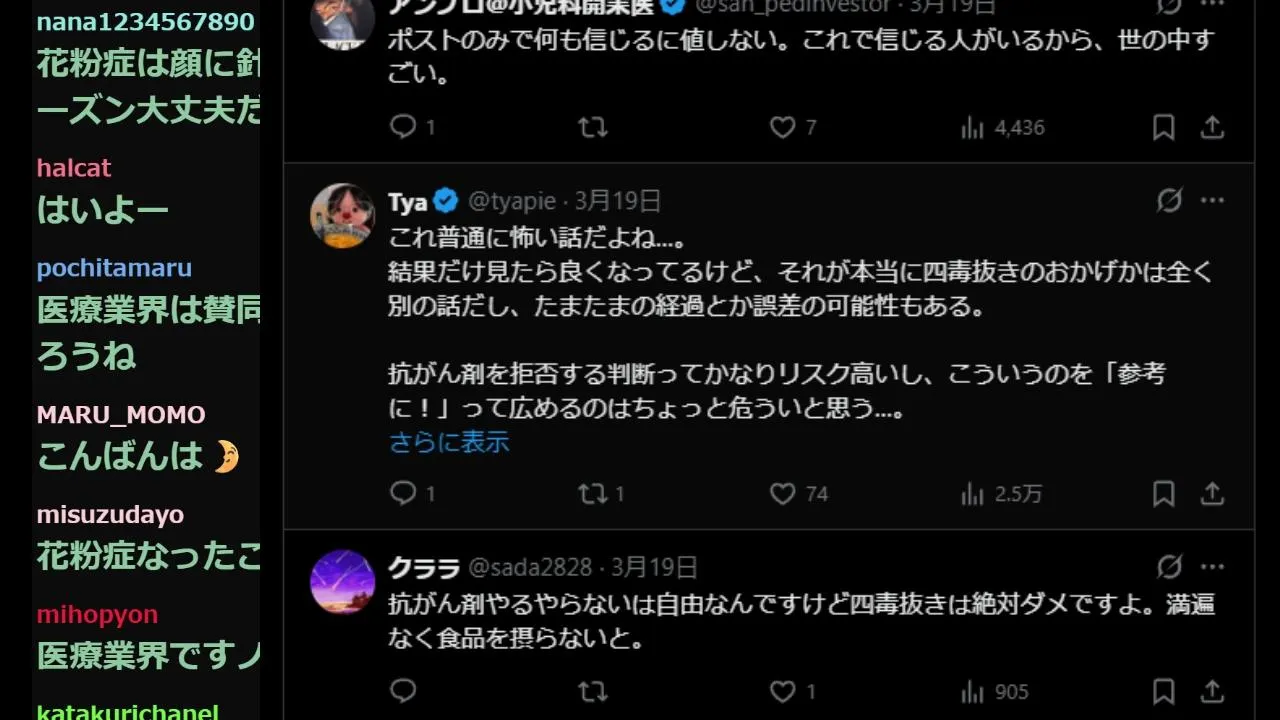Screen dimensions: 1280x720
Task: Like the post with 7 likes
Action: [x=782, y=127]
